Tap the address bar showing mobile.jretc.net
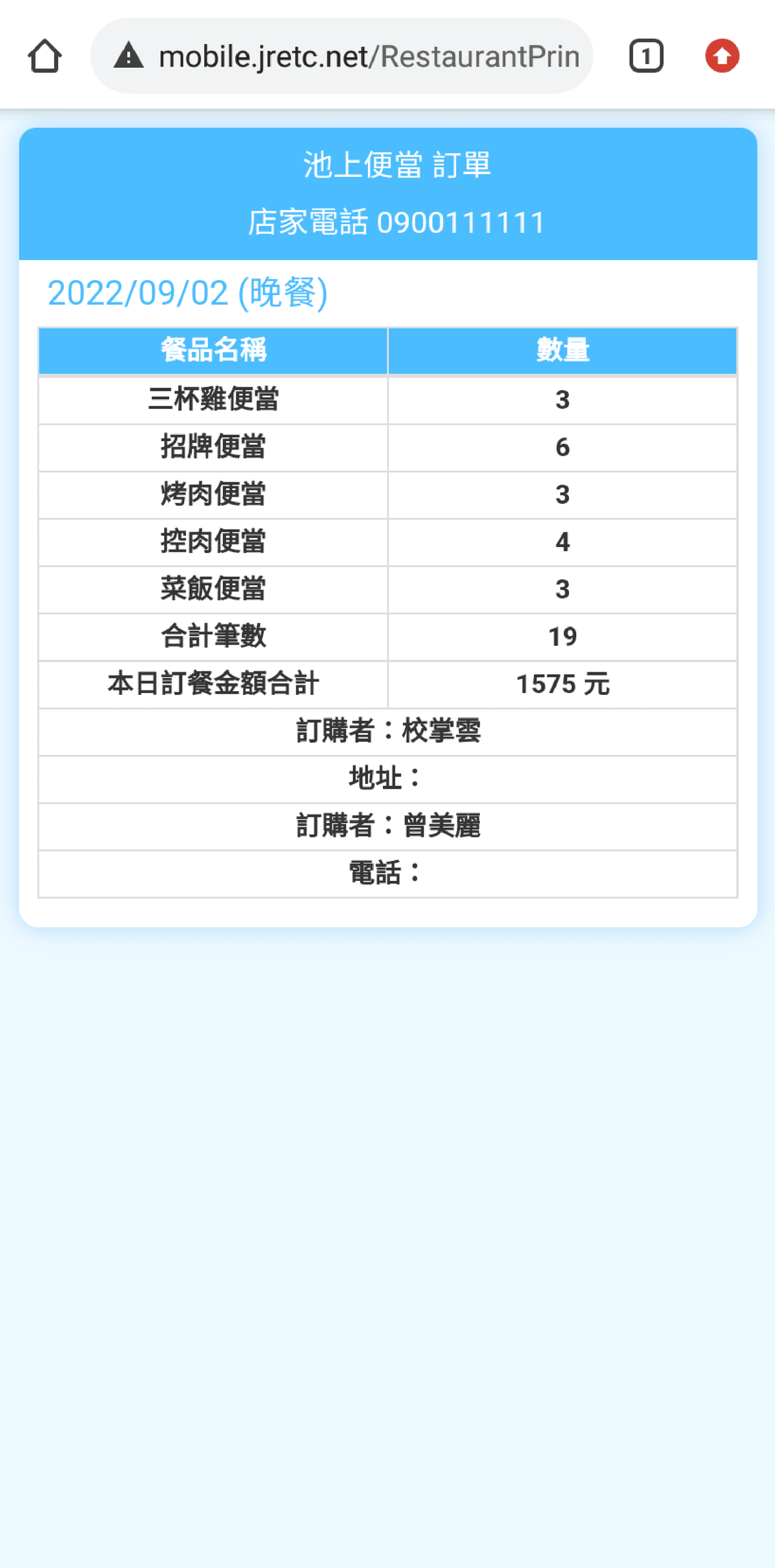Image resolution: width=775 pixels, height=1568 pixels. [368, 56]
